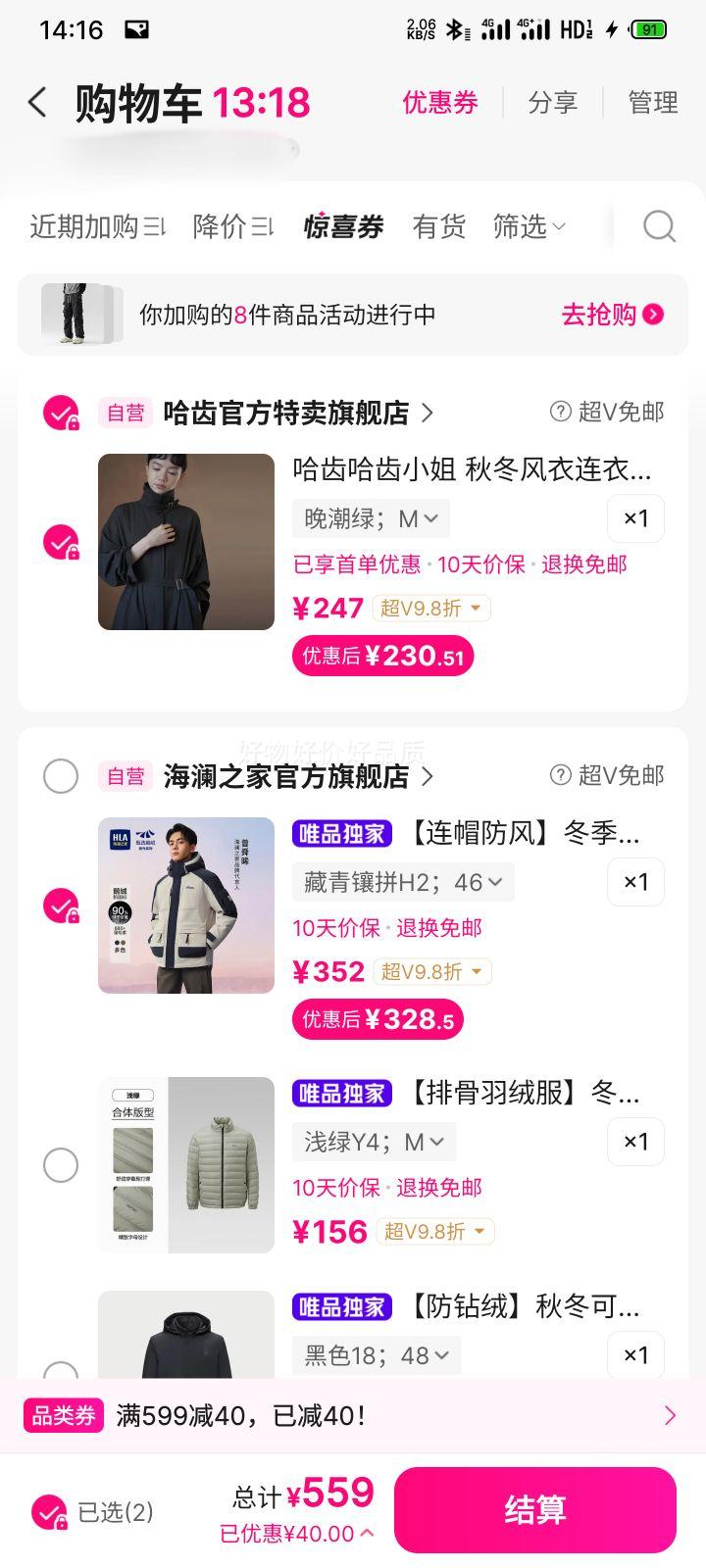The height and width of the screenshot is (1568, 706).
Task: Open the 优惠券 coupons page
Action: pyautogui.click(x=439, y=102)
